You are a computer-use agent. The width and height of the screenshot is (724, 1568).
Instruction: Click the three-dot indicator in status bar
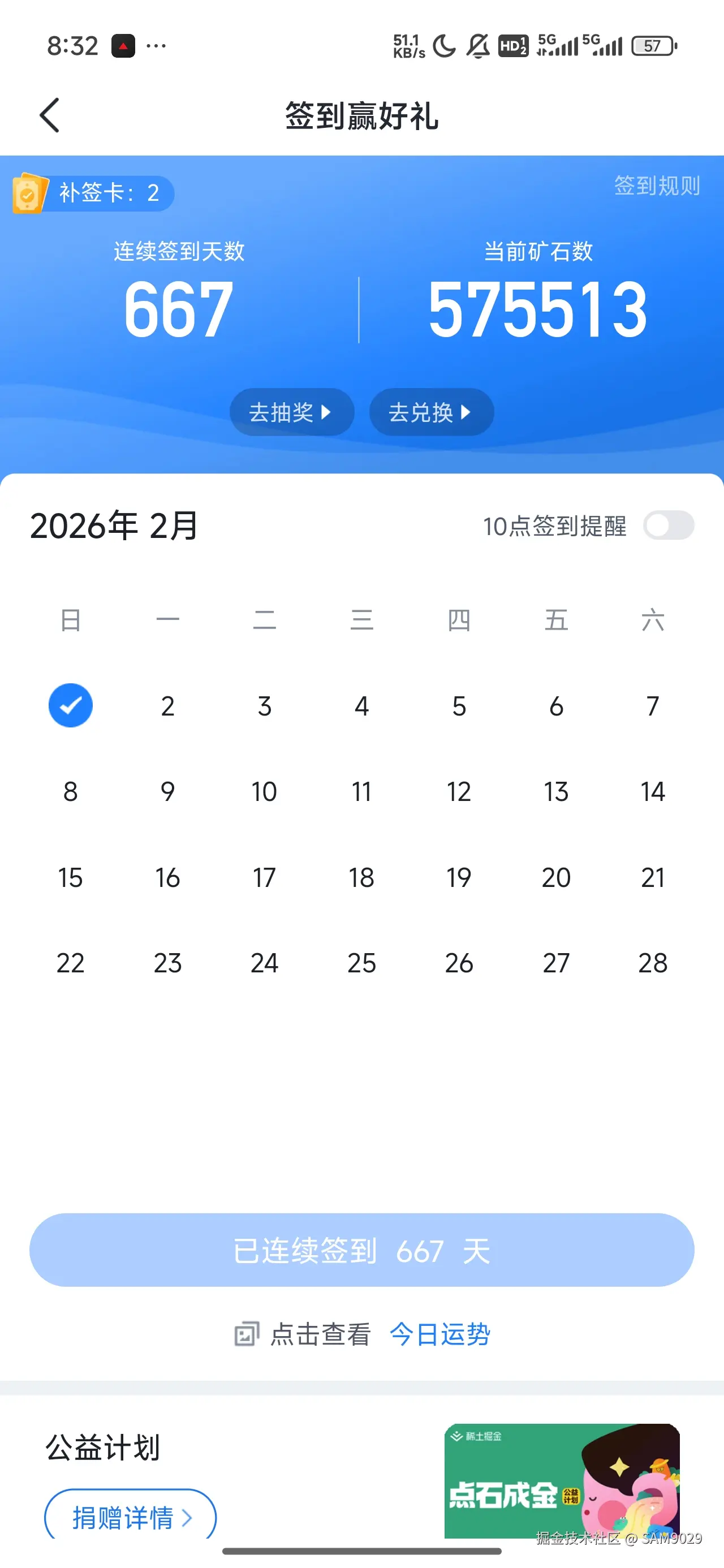[156, 45]
